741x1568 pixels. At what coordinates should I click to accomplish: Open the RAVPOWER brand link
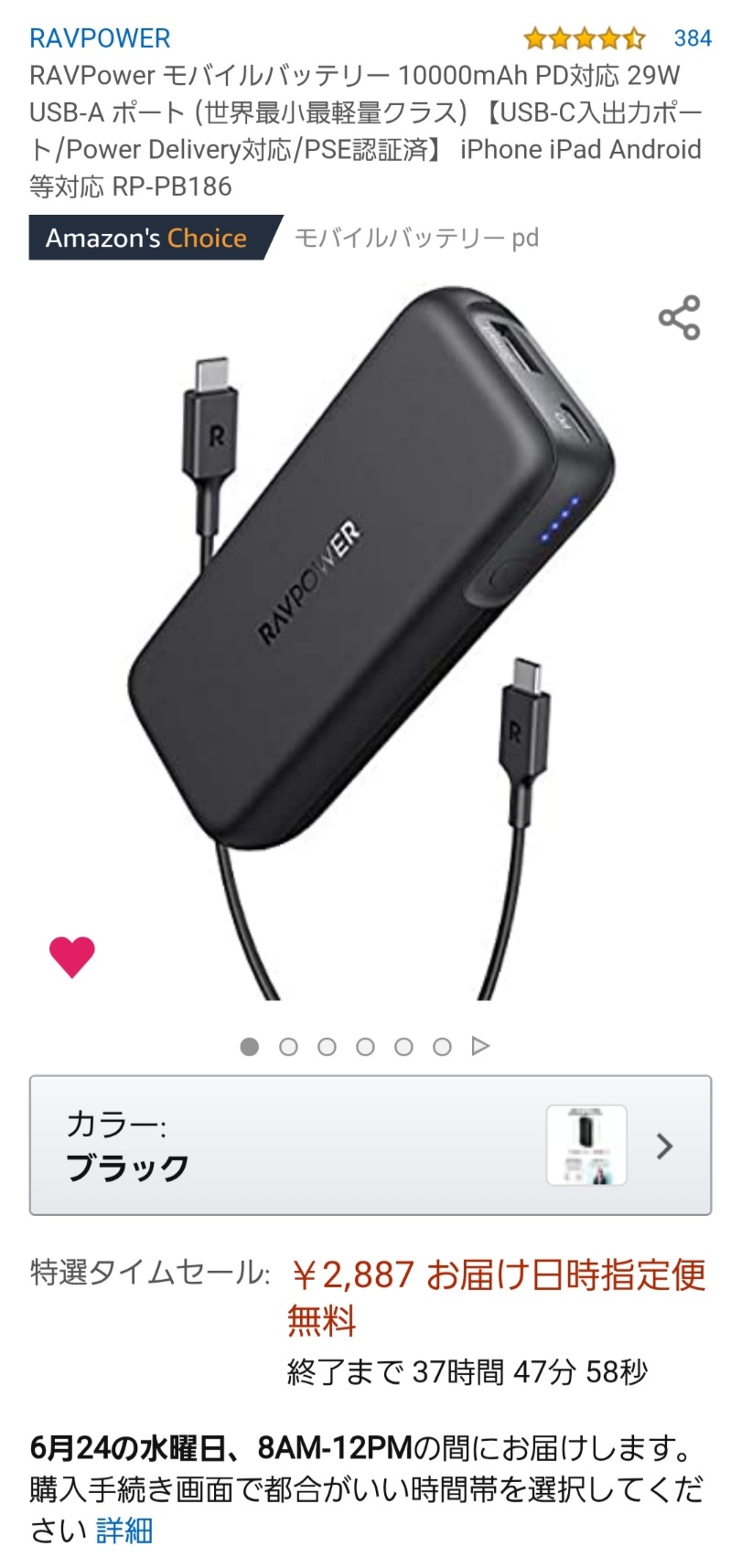[100, 38]
